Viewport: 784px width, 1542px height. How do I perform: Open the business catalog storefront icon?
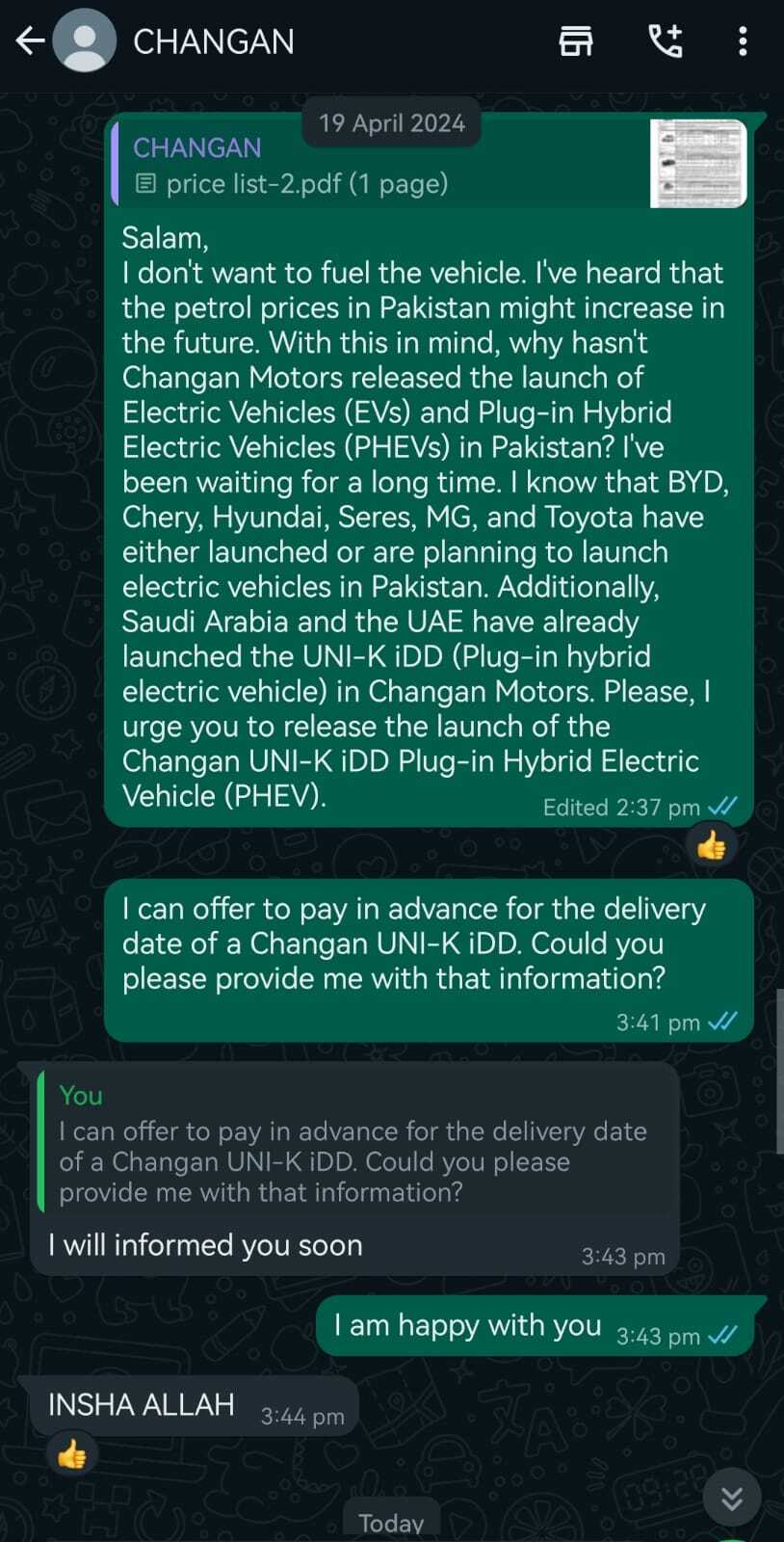pyautogui.click(x=575, y=41)
